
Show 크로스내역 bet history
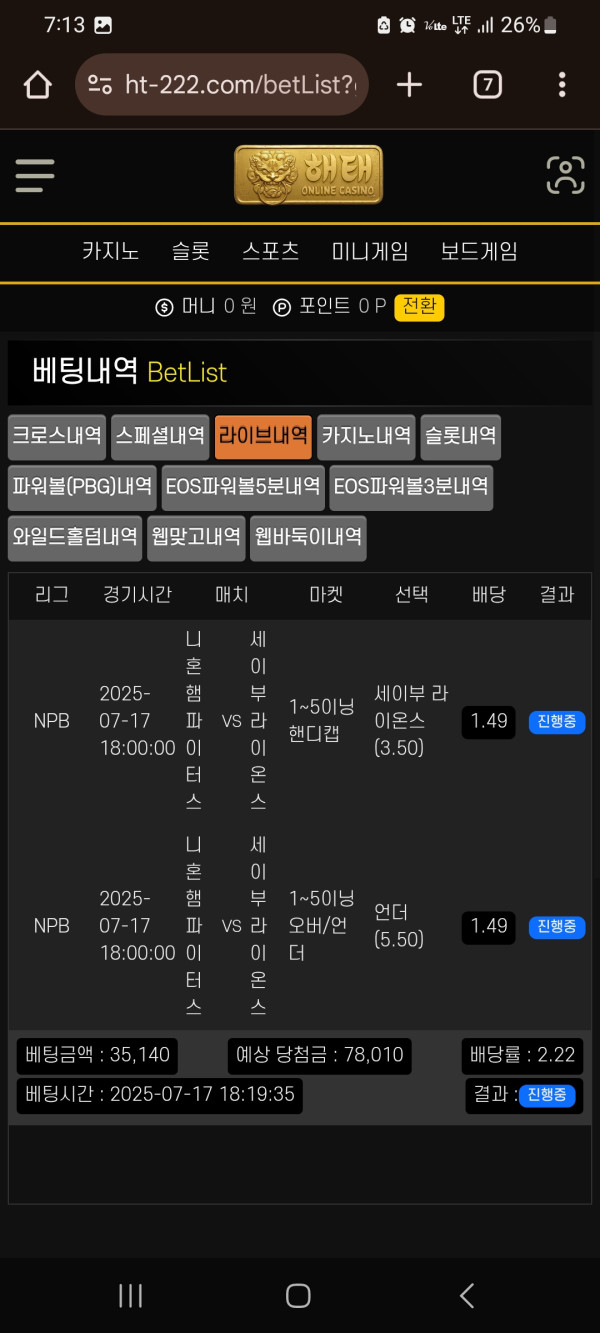click(x=57, y=436)
